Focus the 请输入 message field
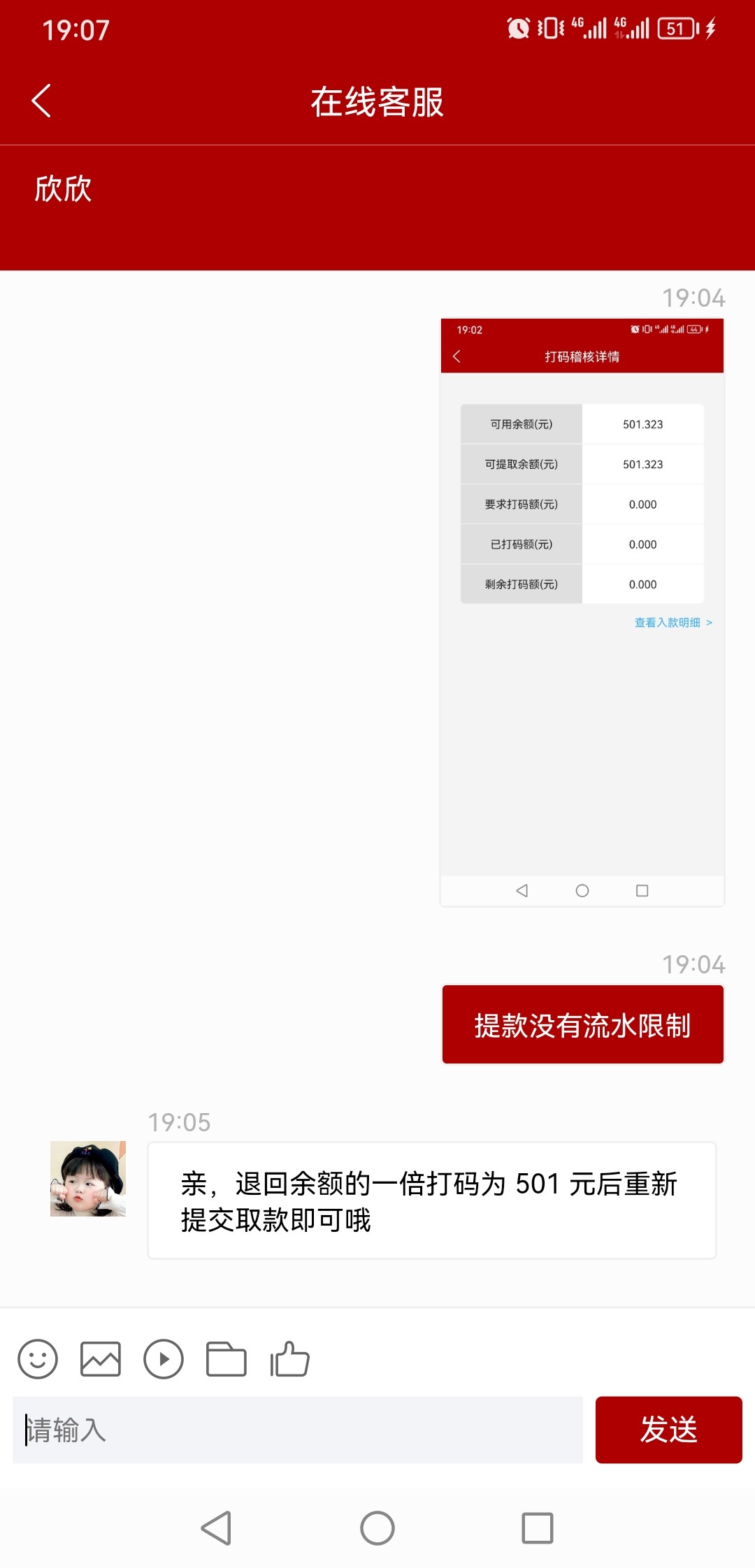Screen dimensions: 755x1568 (297, 1430)
